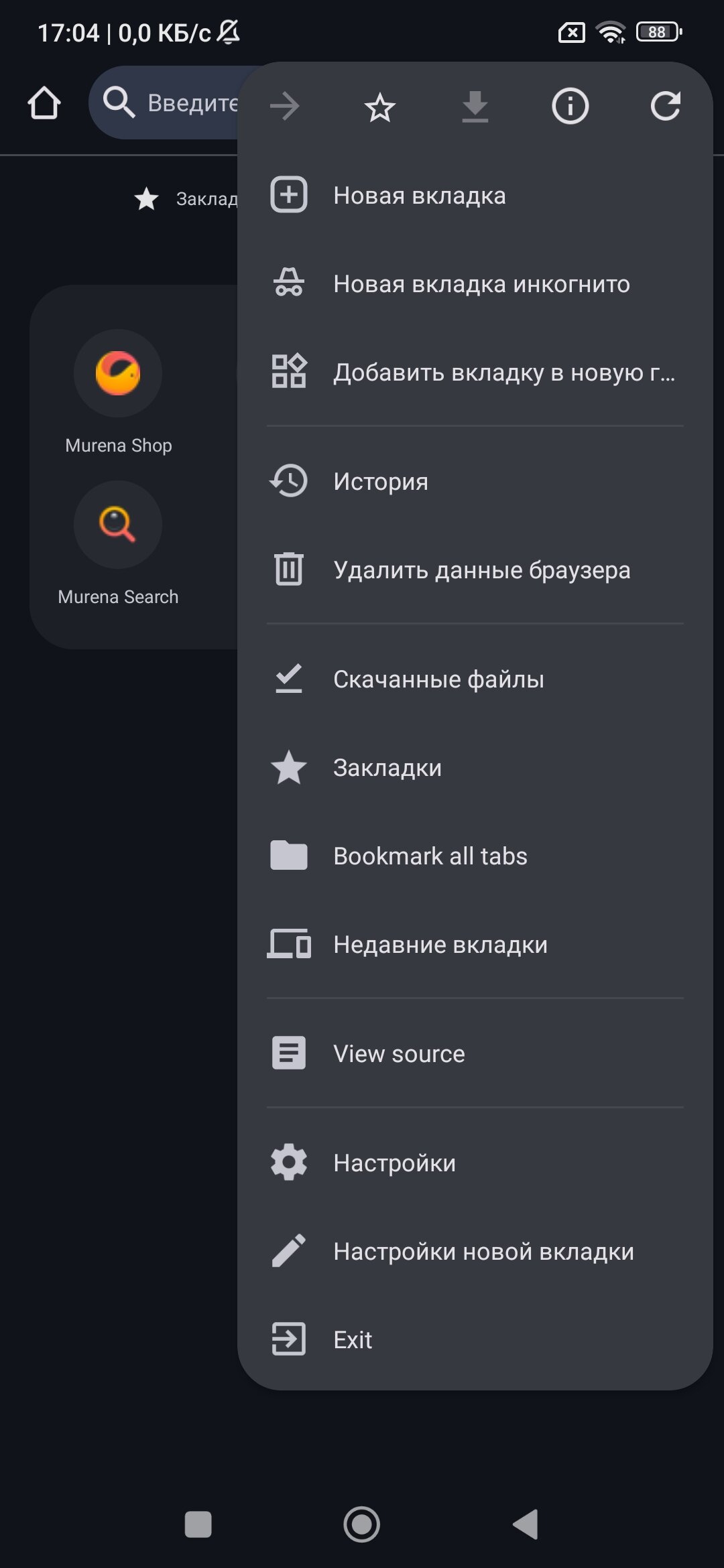This screenshot has height=1568, width=724.
Task: Open Настройки новой вкладки
Action: pos(483,1252)
